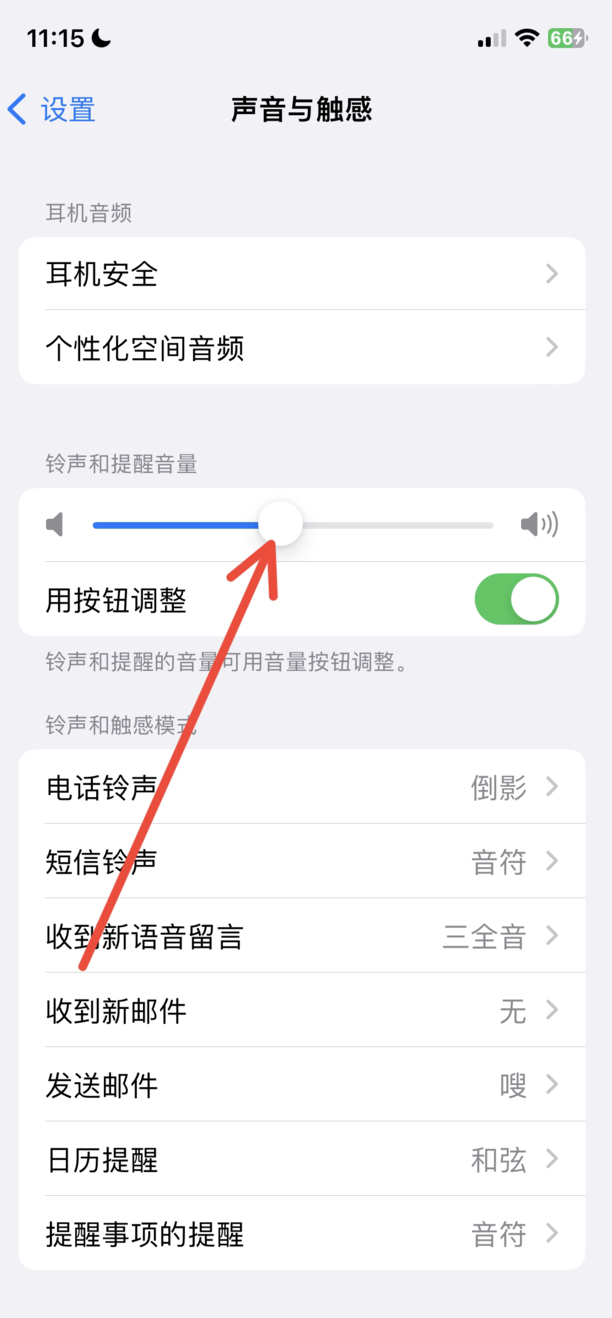Open 日历提醒 sound setting

tap(302, 1159)
